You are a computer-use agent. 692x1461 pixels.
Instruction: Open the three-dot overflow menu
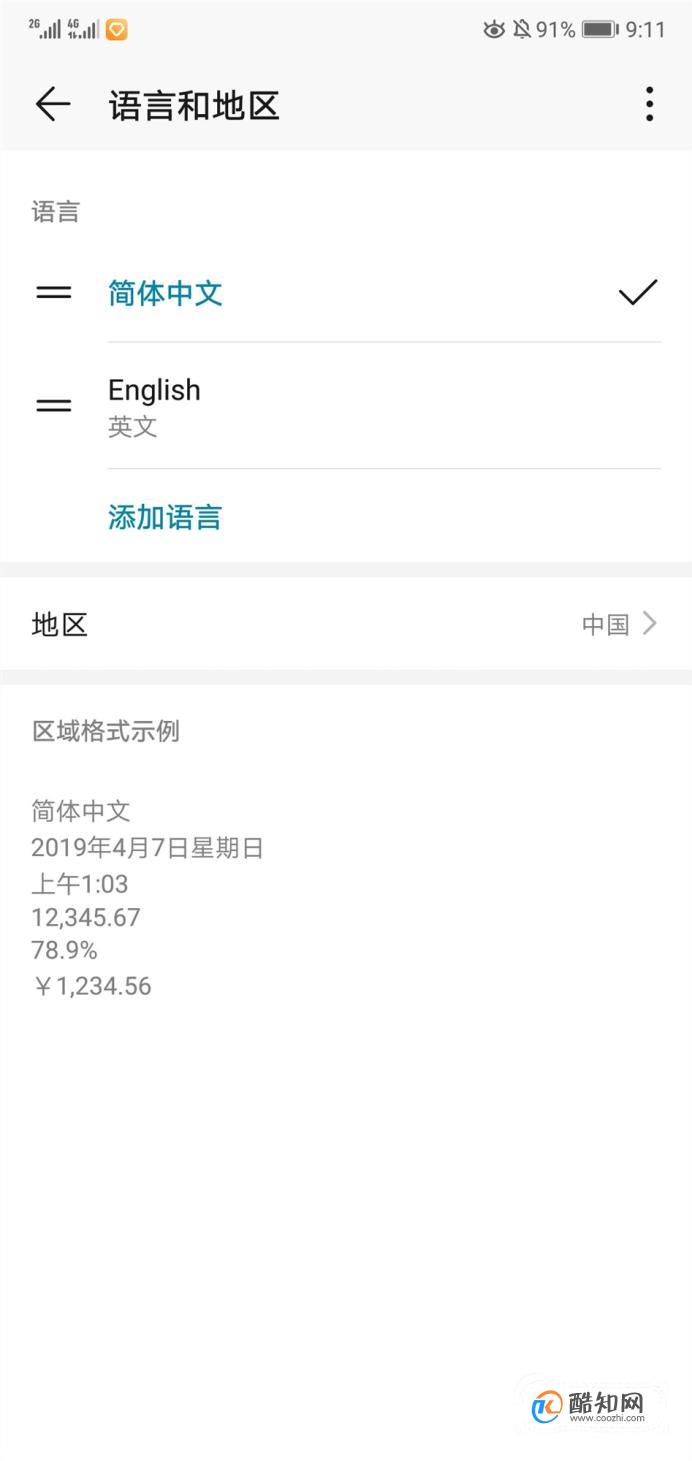point(649,104)
